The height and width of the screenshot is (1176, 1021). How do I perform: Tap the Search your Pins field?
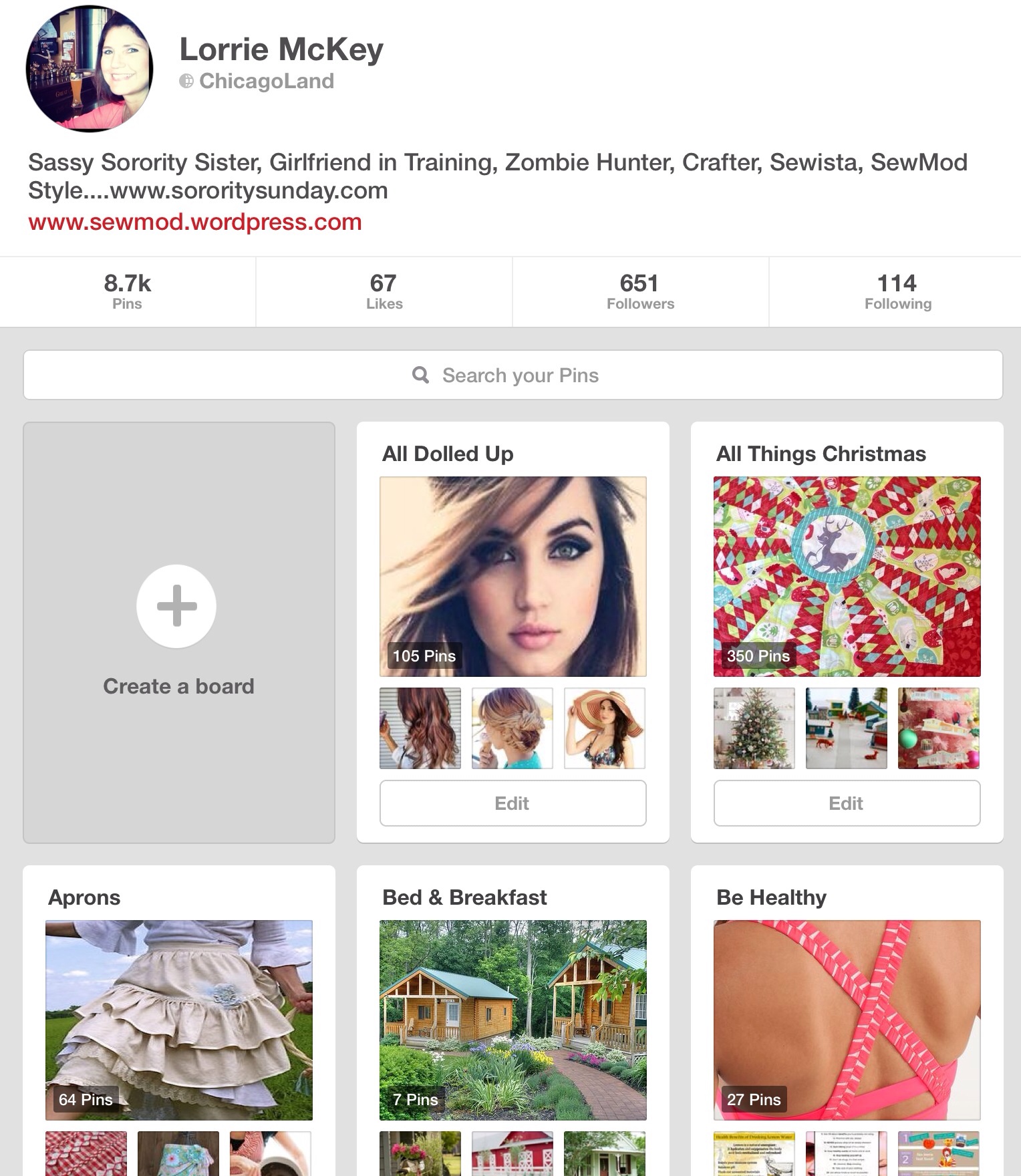pyautogui.click(x=513, y=375)
